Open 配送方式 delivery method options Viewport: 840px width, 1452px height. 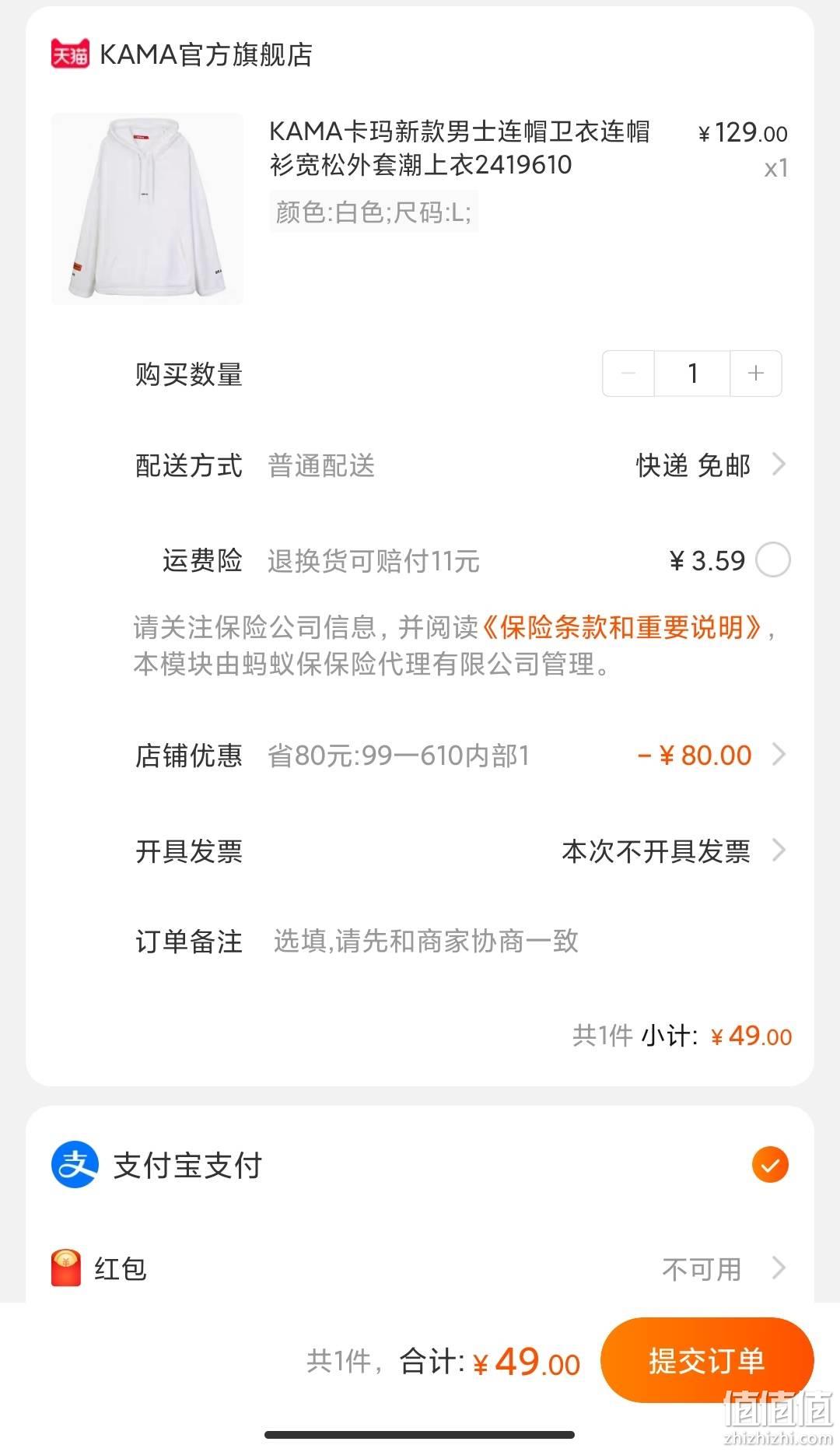(460, 465)
